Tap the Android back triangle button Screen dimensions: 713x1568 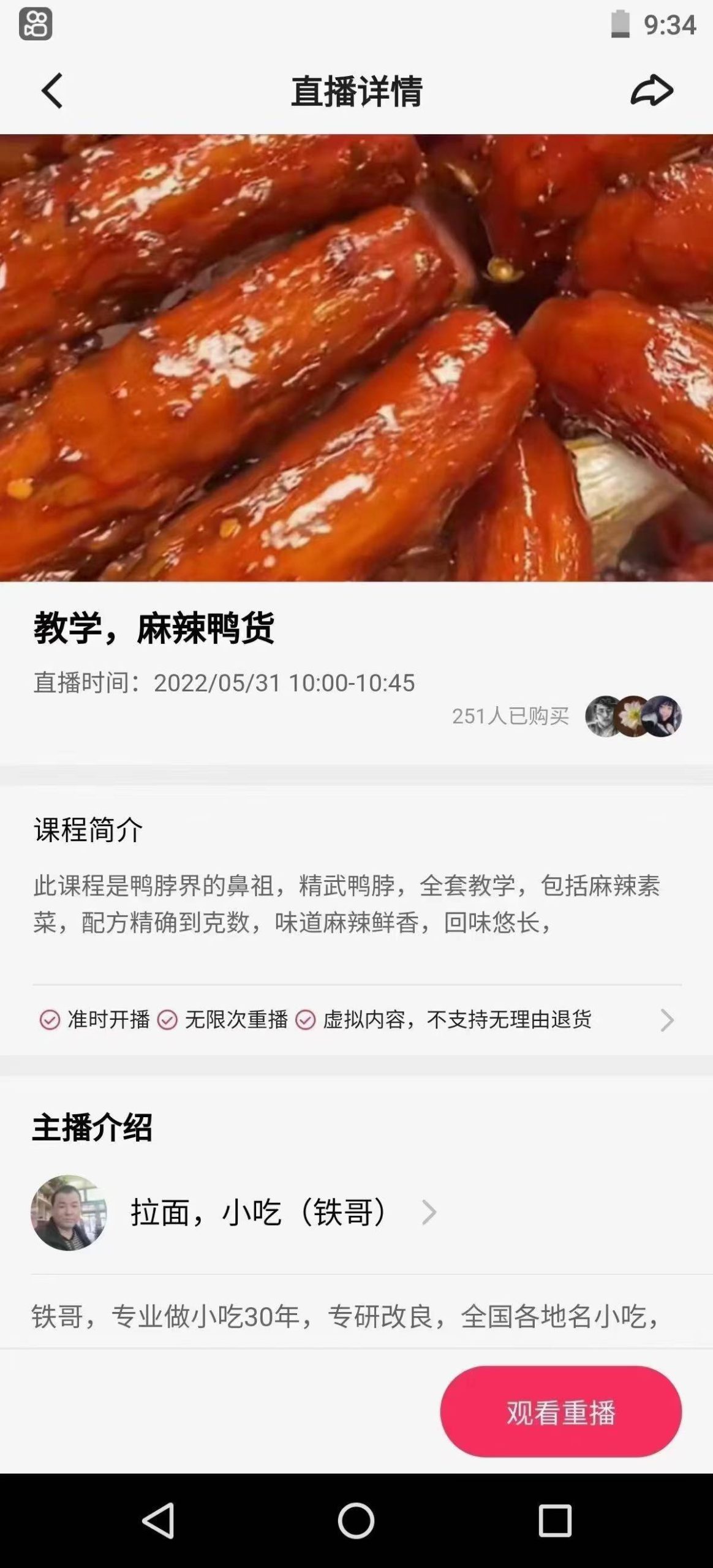pos(157,1520)
